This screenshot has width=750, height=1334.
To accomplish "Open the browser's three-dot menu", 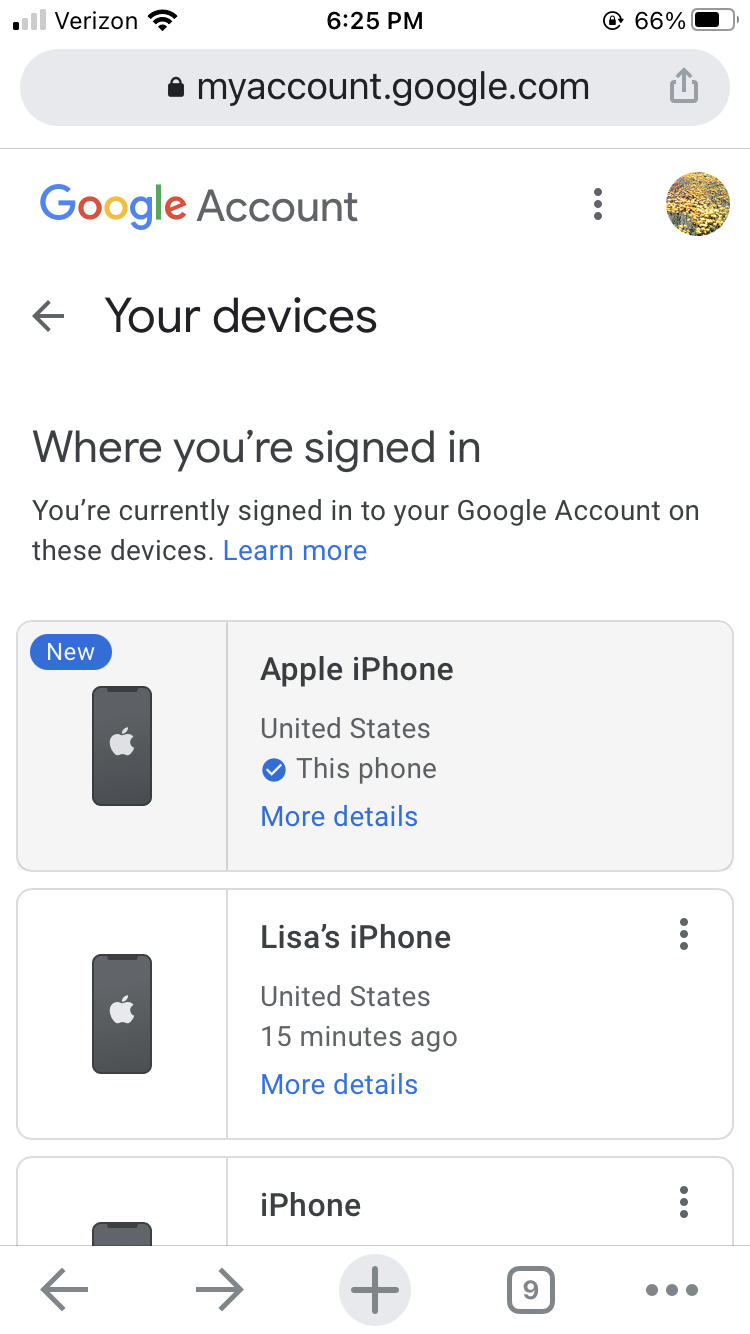I will coord(672,1290).
